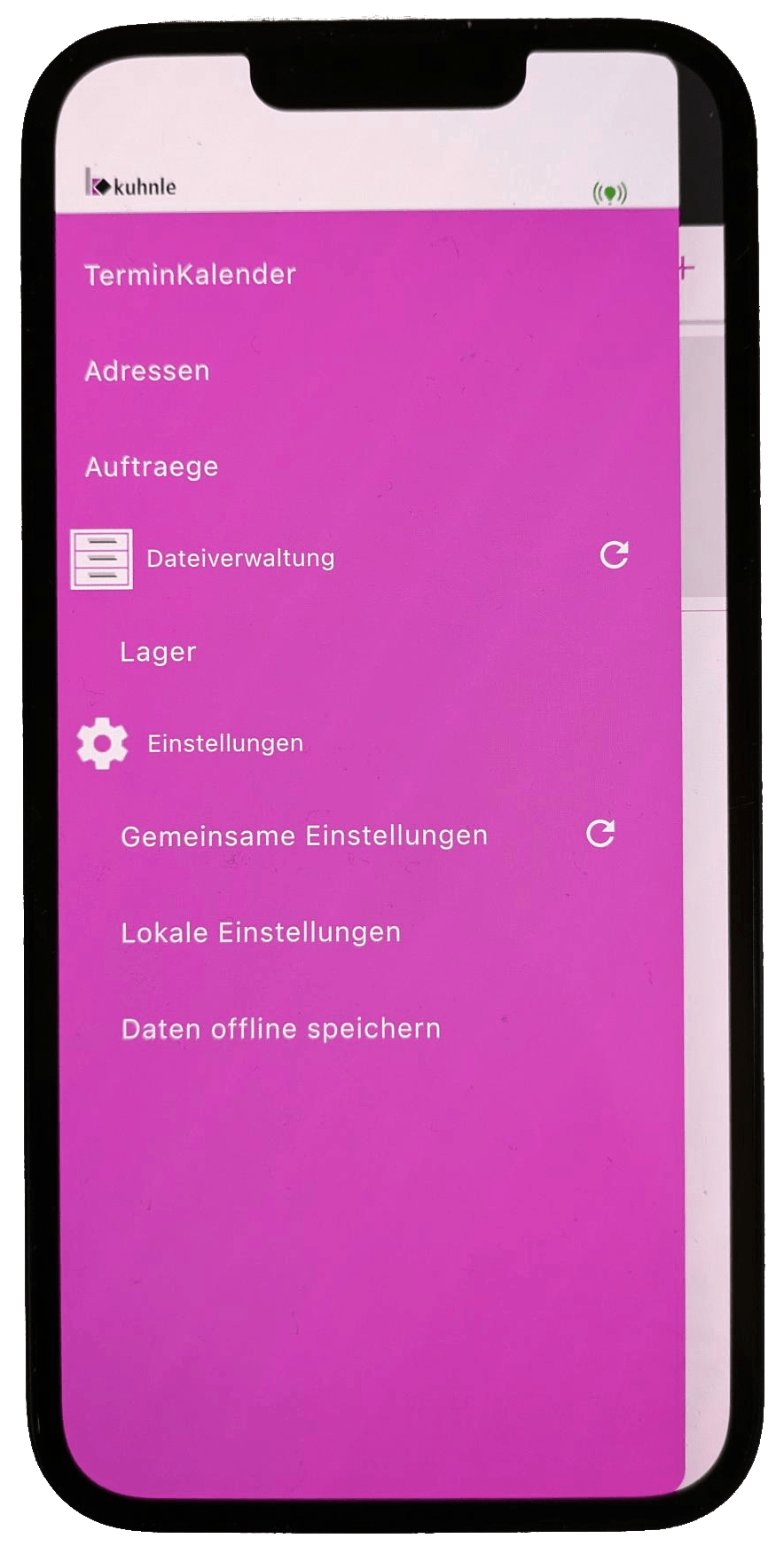Open Dateiverwaltung

coord(239,559)
